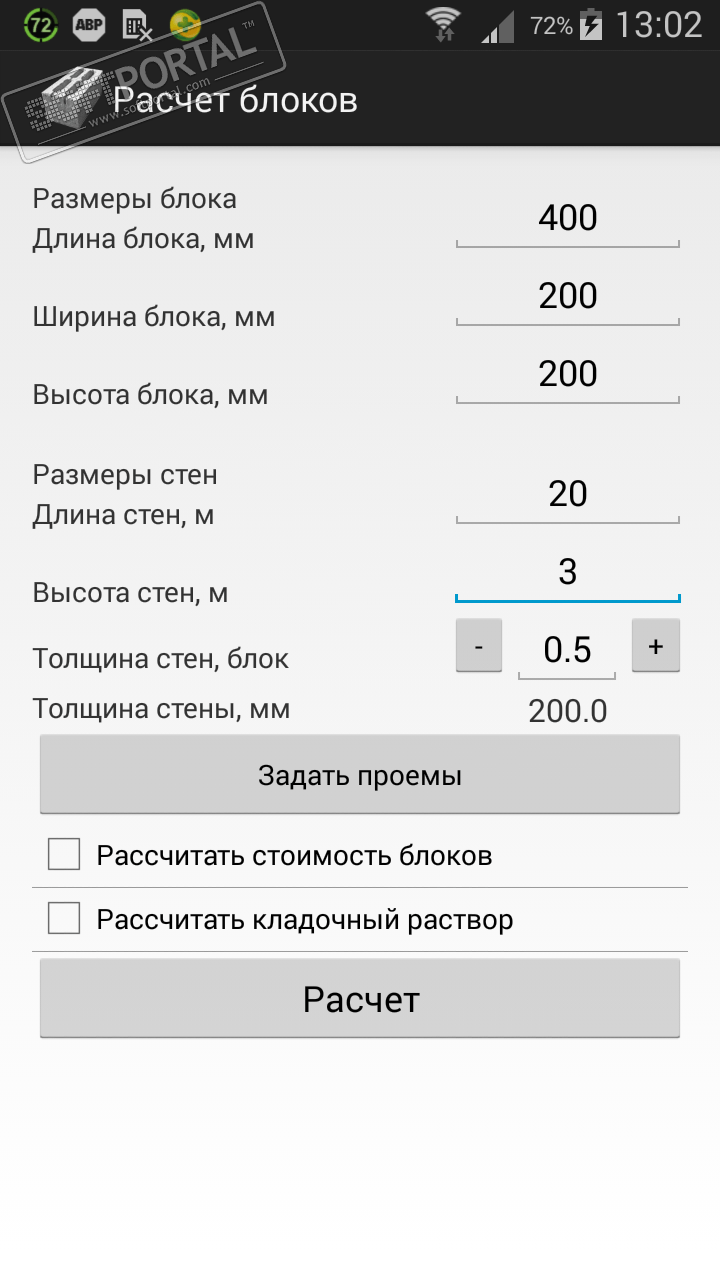Image resolution: width=720 pixels, height=1280 pixels.
Task: Run the calculation with Расчет button
Action: (x=360, y=999)
